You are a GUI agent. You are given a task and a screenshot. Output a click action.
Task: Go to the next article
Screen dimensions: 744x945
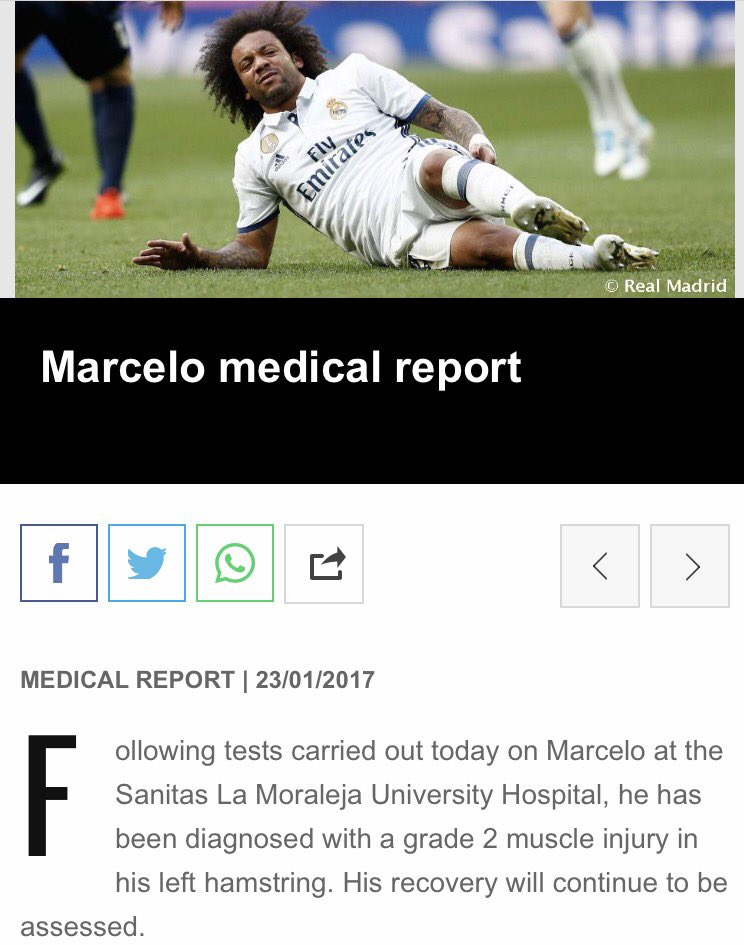pyautogui.click(x=690, y=566)
